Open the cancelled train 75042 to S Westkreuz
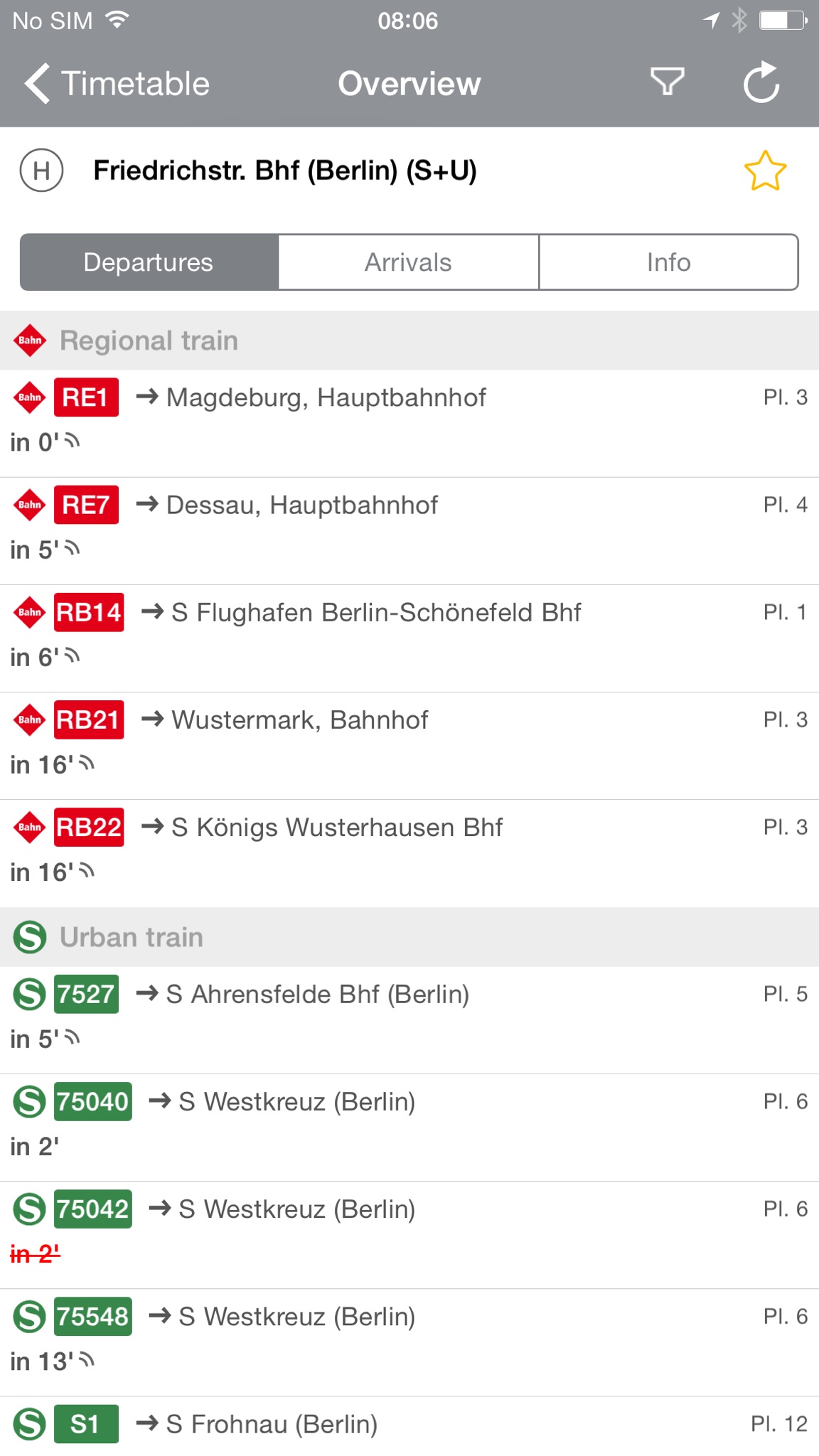The image size is (819, 1456). coord(409,1235)
